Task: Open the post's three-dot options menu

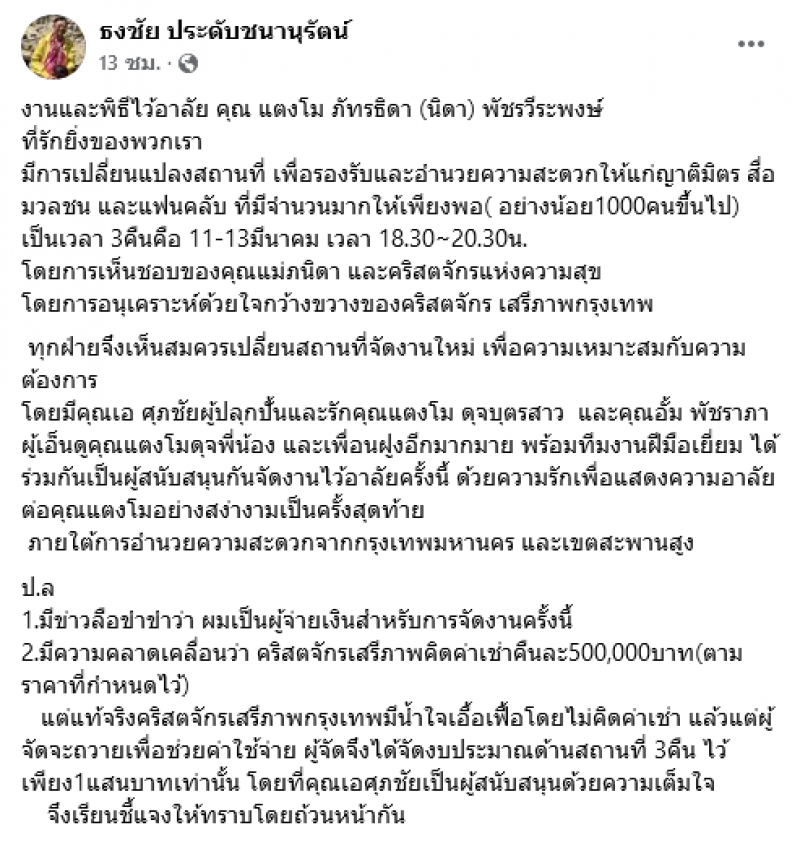Action: [x=753, y=45]
